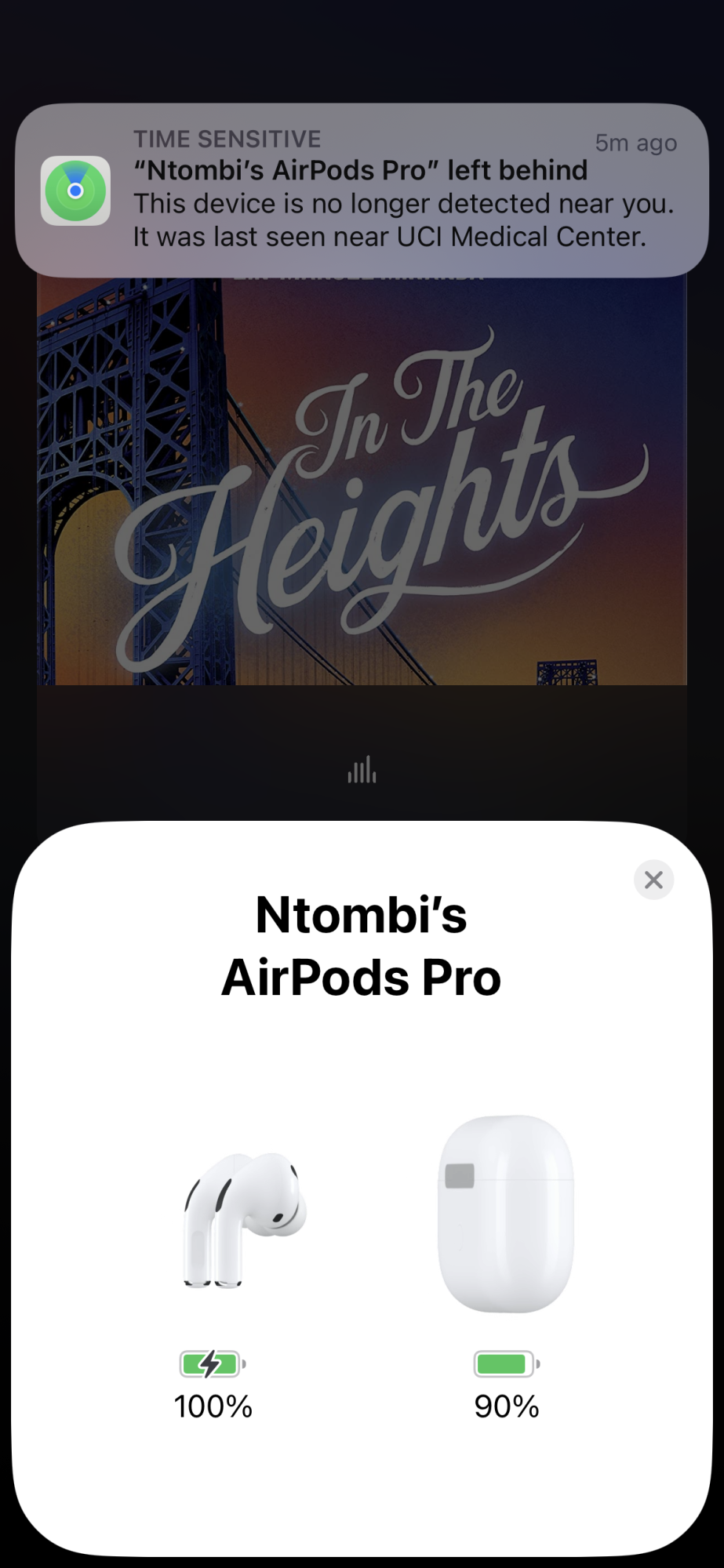Close the AirPods Pro battery card

tap(653, 880)
